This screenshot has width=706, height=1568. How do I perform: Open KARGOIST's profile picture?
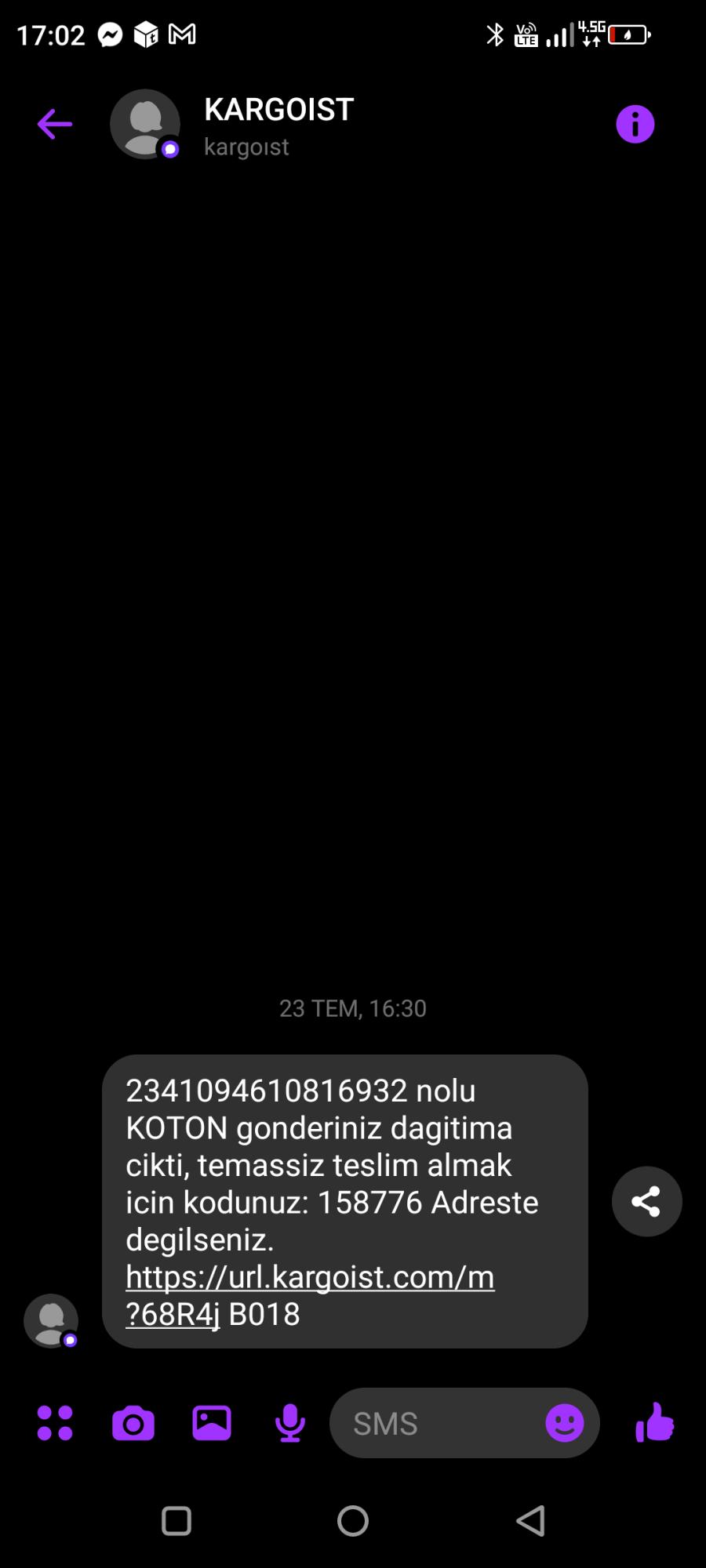click(x=145, y=124)
